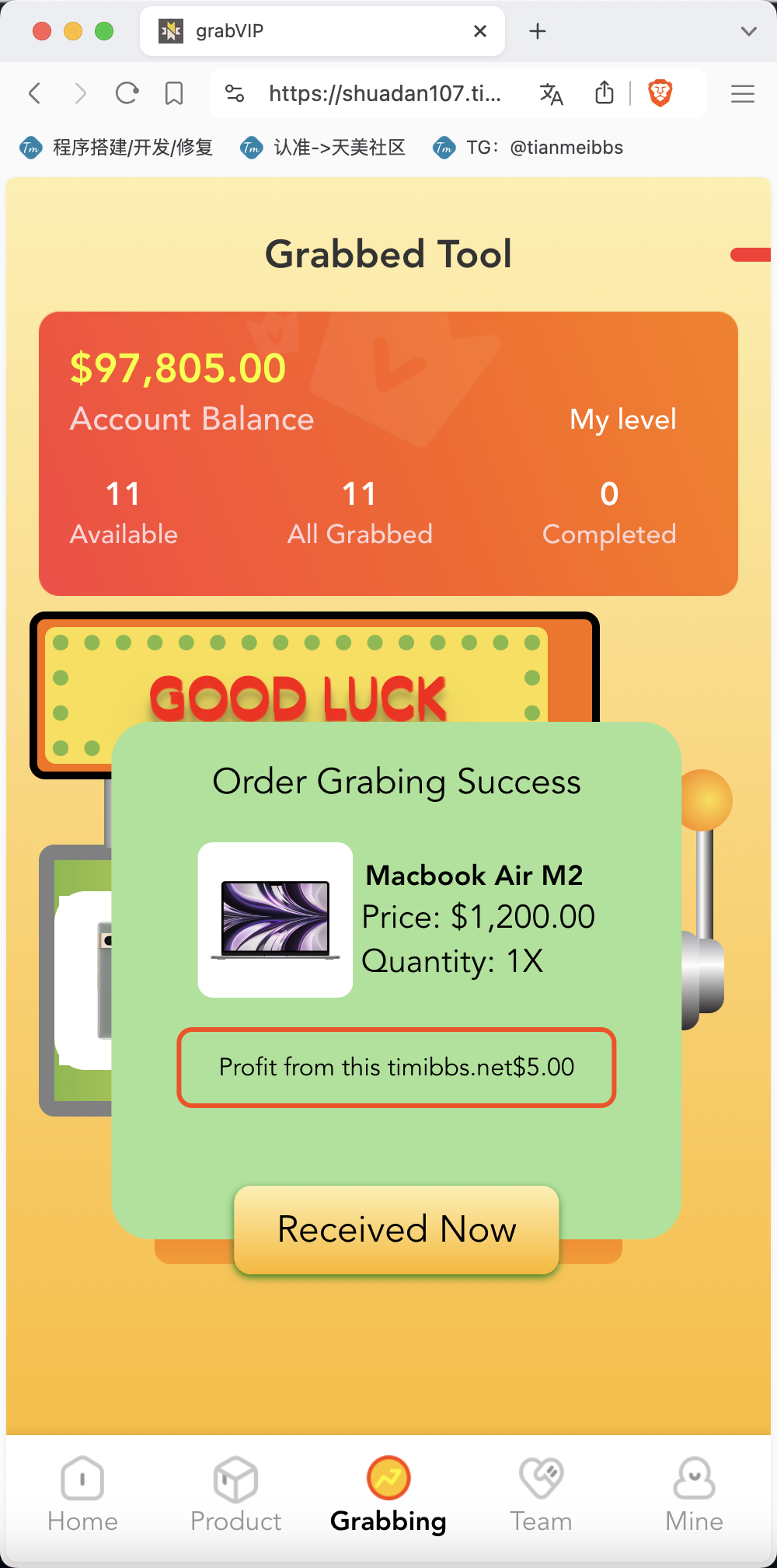Image resolution: width=777 pixels, height=1568 pixels.
Task: Bookmark this page
Action: pos(174,94)
